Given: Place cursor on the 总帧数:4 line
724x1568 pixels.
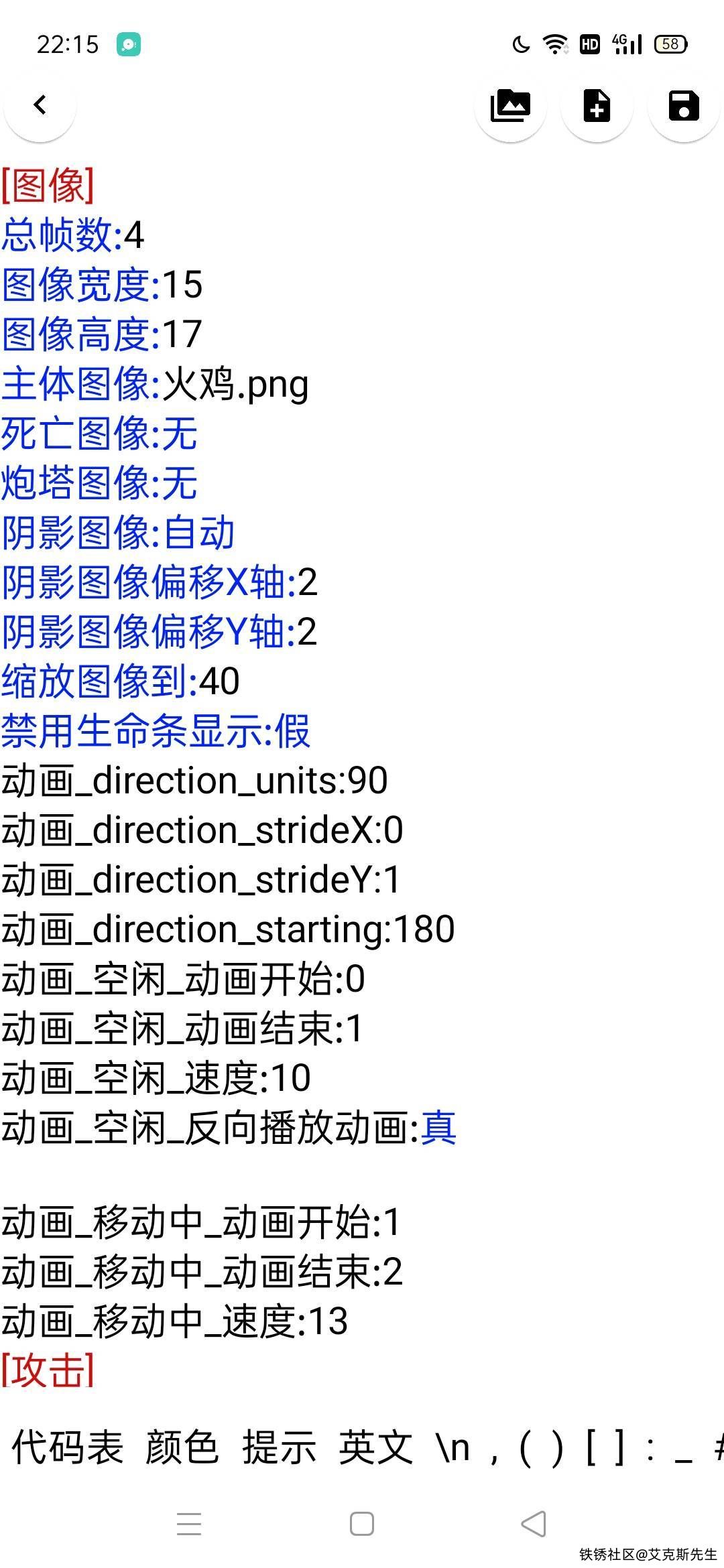Looking at the screenshot, I should tap(74, 235).
